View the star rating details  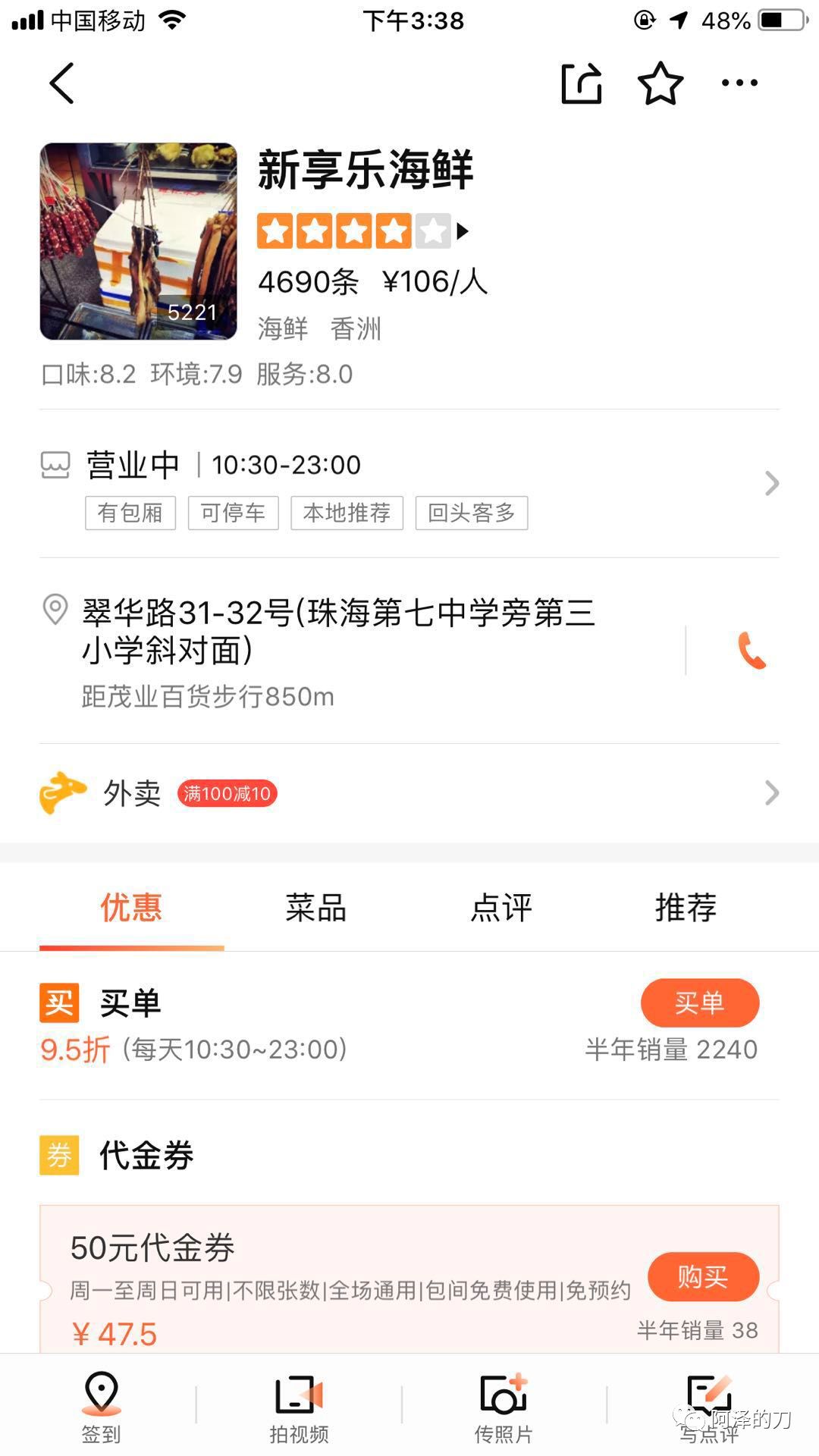click(364, 231)
